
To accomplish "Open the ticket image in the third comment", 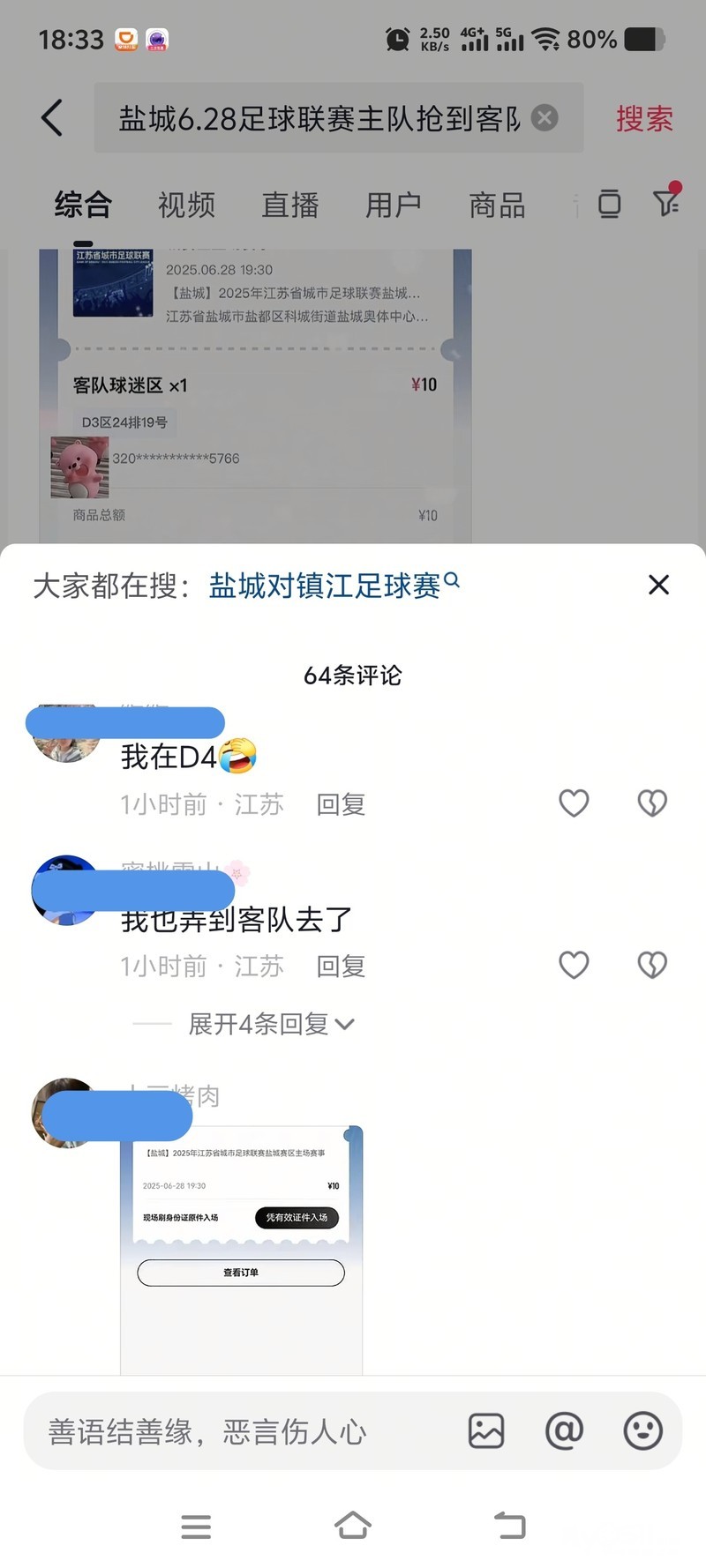I will (241, 1250).
